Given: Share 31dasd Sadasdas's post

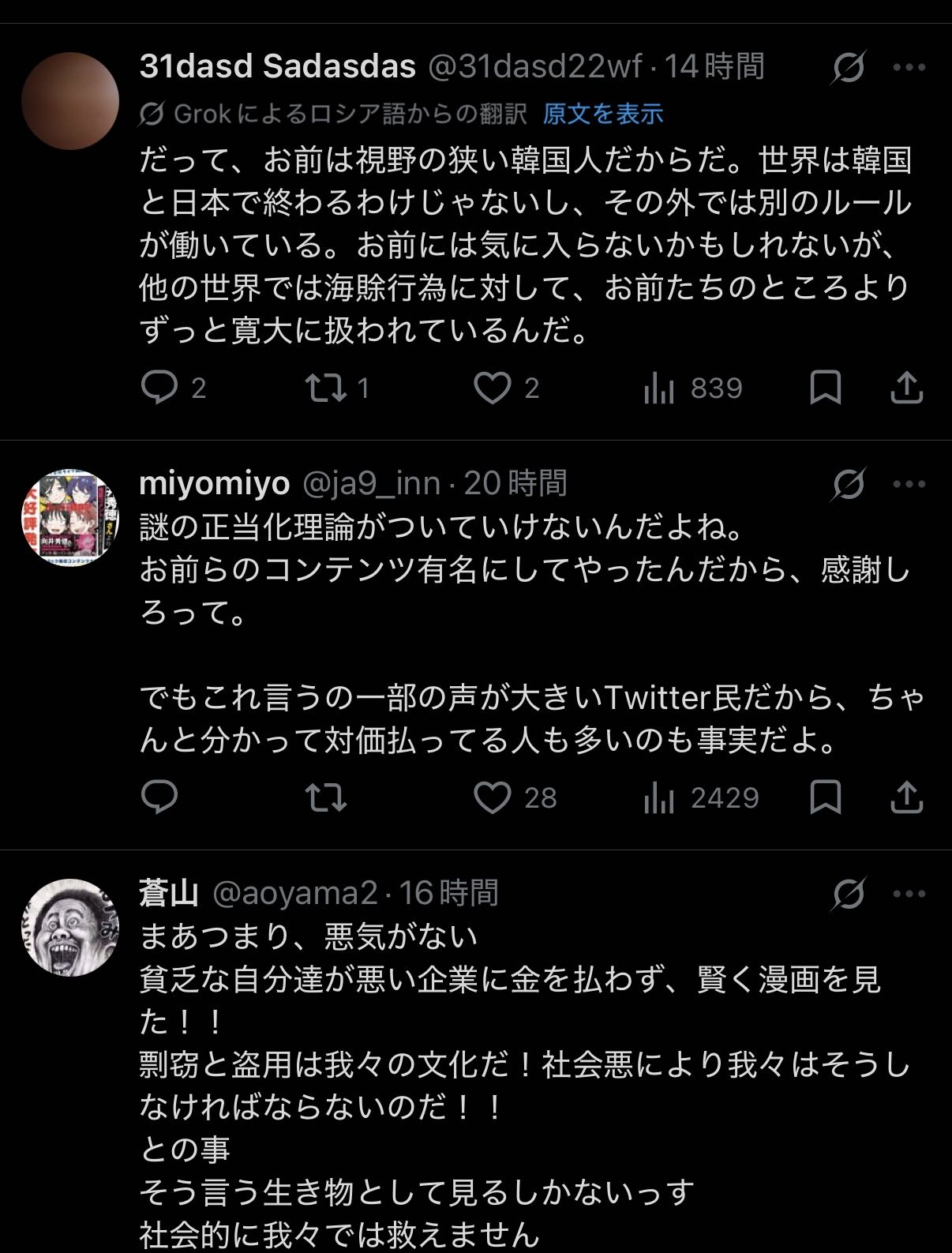Looking at the screenshot, I should click(907, 388).
